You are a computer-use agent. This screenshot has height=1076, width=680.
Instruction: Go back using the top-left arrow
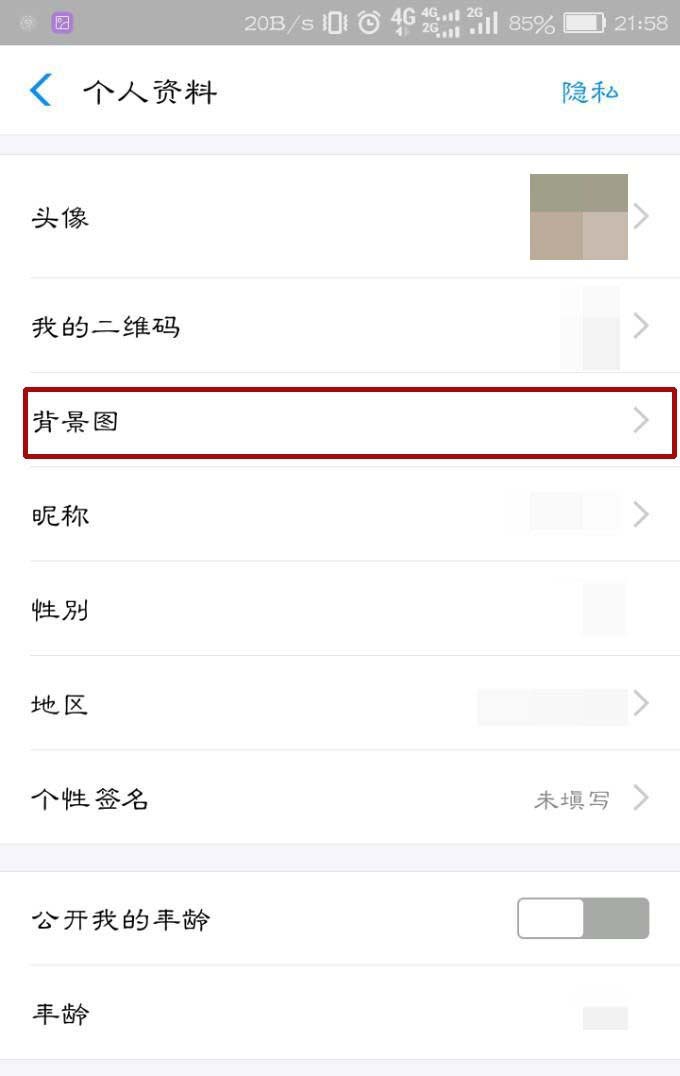[x=41, y=91]
